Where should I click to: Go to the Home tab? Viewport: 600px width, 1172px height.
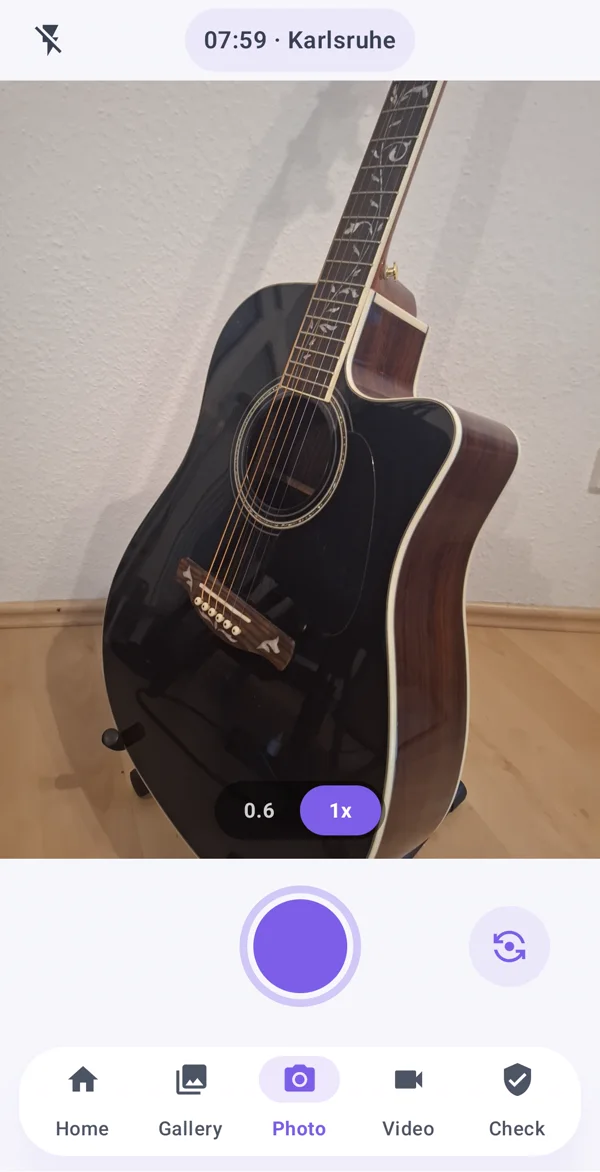[x=82, y=1101]
